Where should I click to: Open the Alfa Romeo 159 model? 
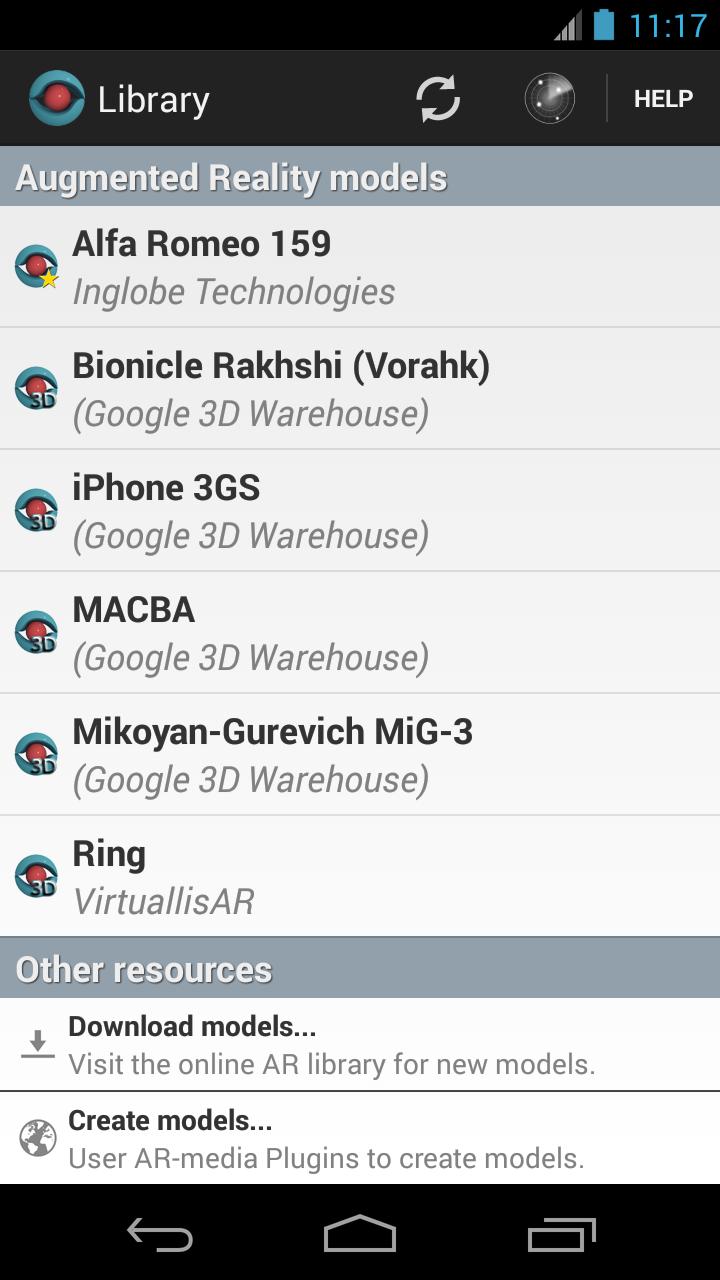pos(360,267)
